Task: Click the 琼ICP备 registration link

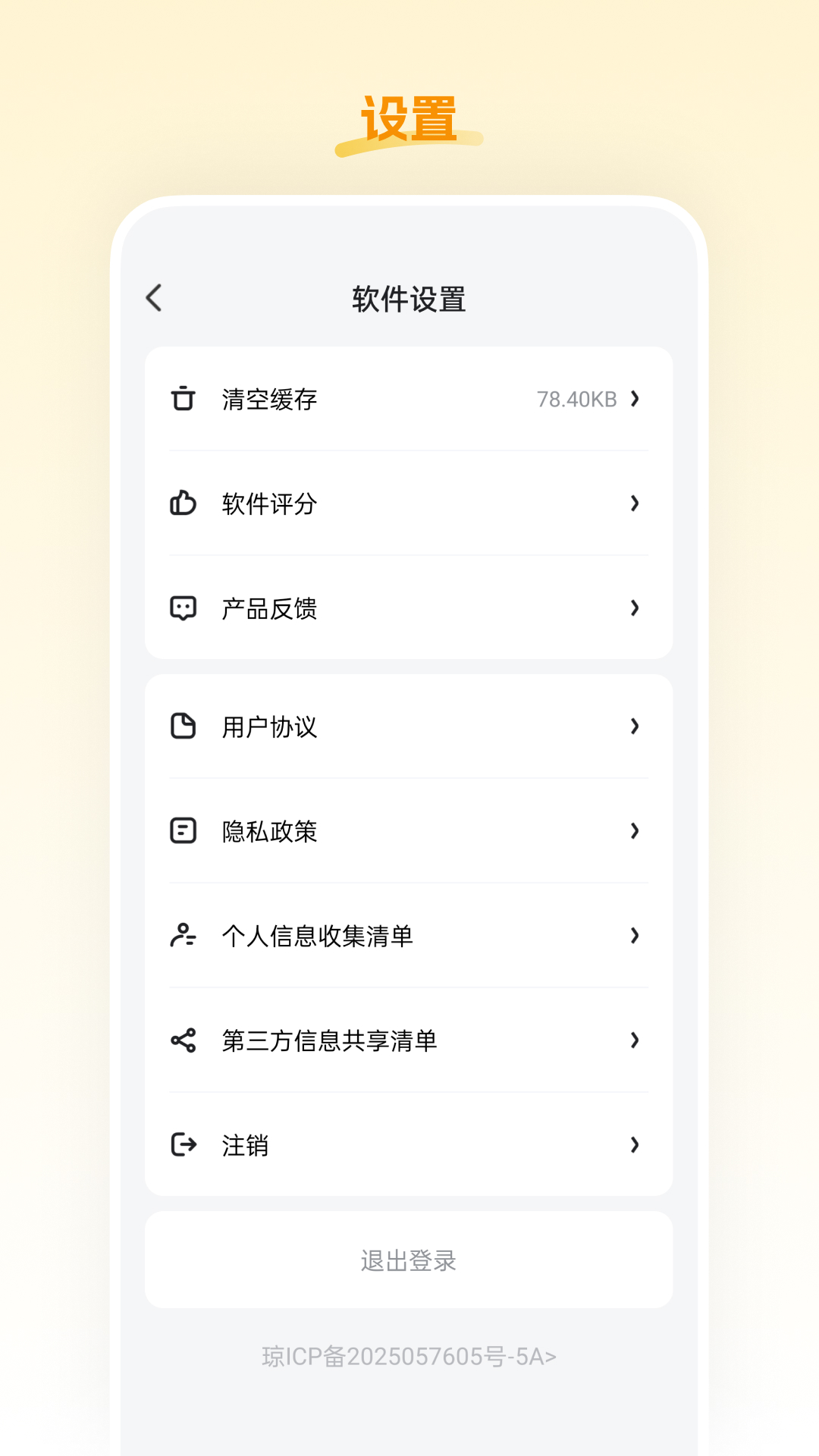Action: click(x=409, y=1357)
